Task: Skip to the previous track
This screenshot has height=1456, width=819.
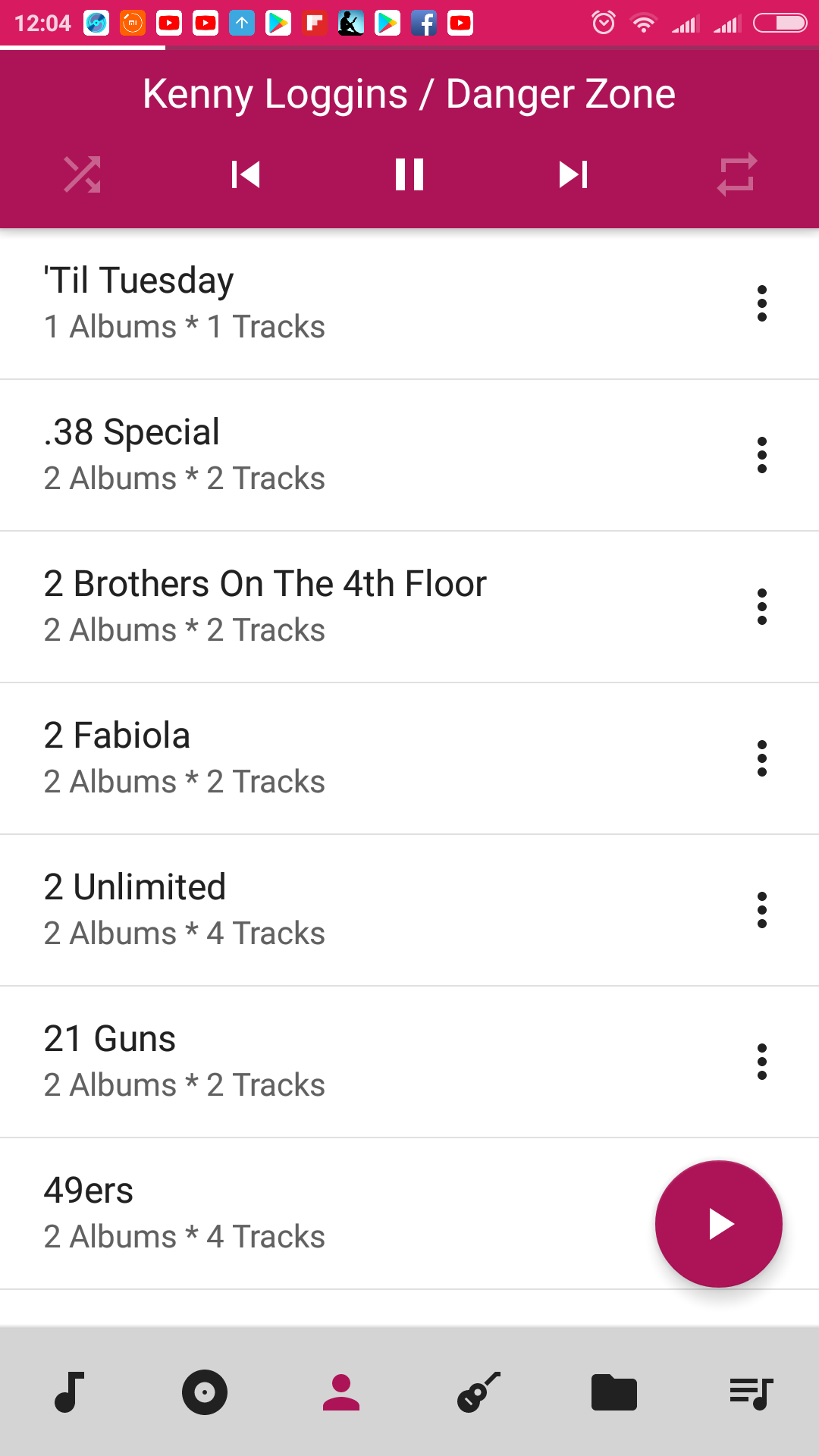Action: (x=246, y=174)
